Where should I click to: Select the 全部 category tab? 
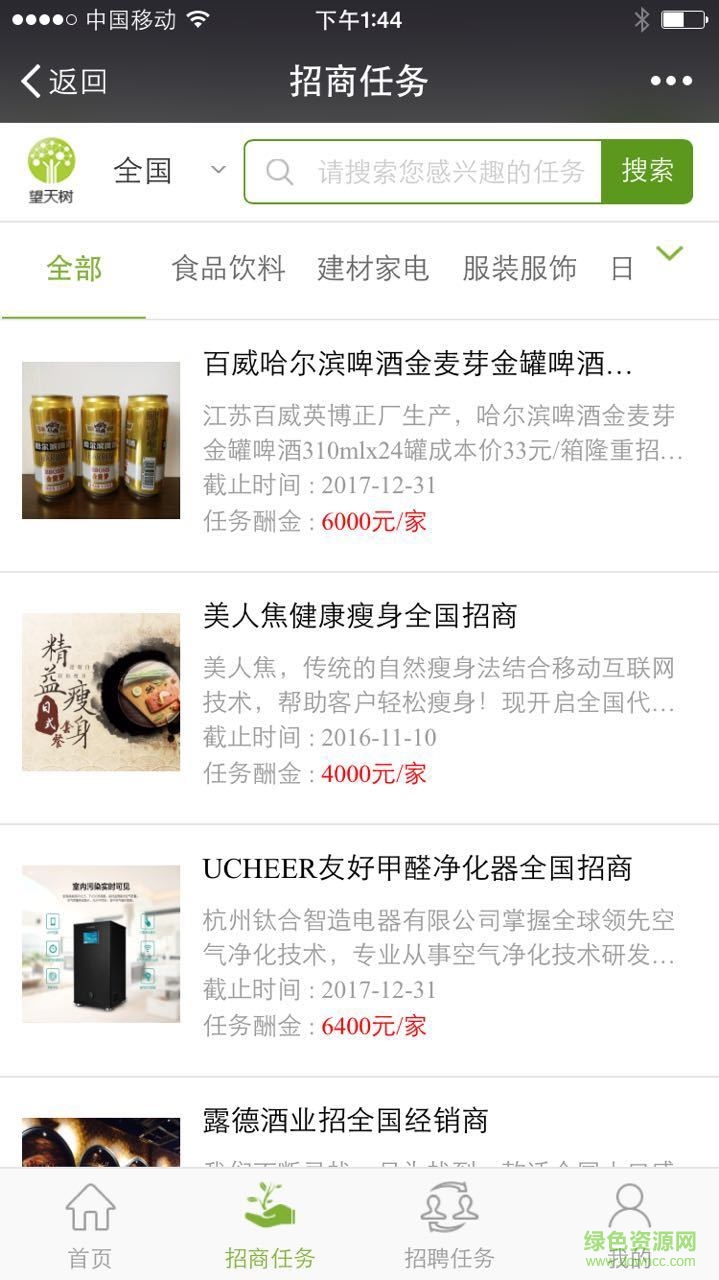pos(74,268)
